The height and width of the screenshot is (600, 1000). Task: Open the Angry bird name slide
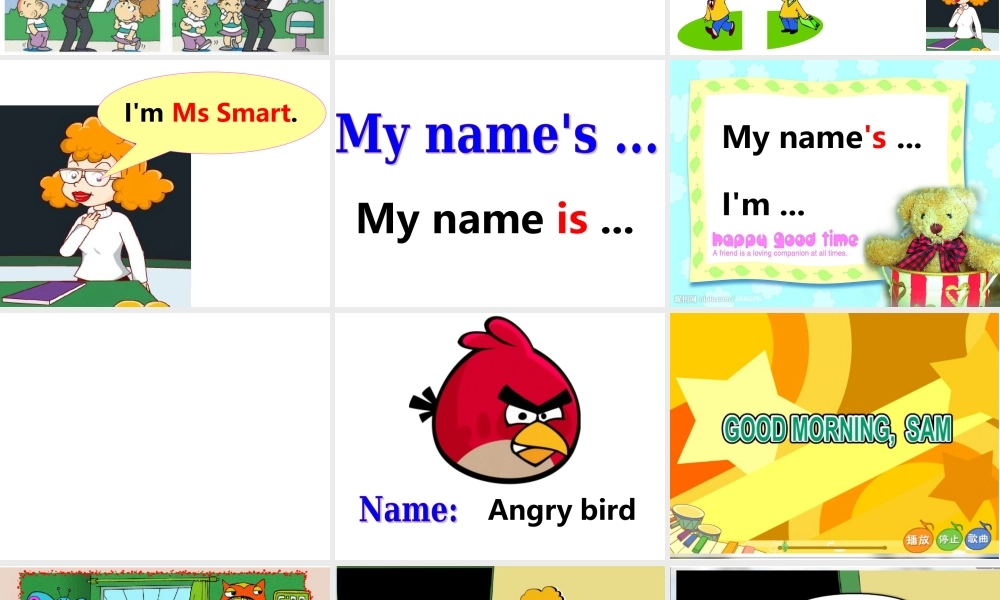499,435
